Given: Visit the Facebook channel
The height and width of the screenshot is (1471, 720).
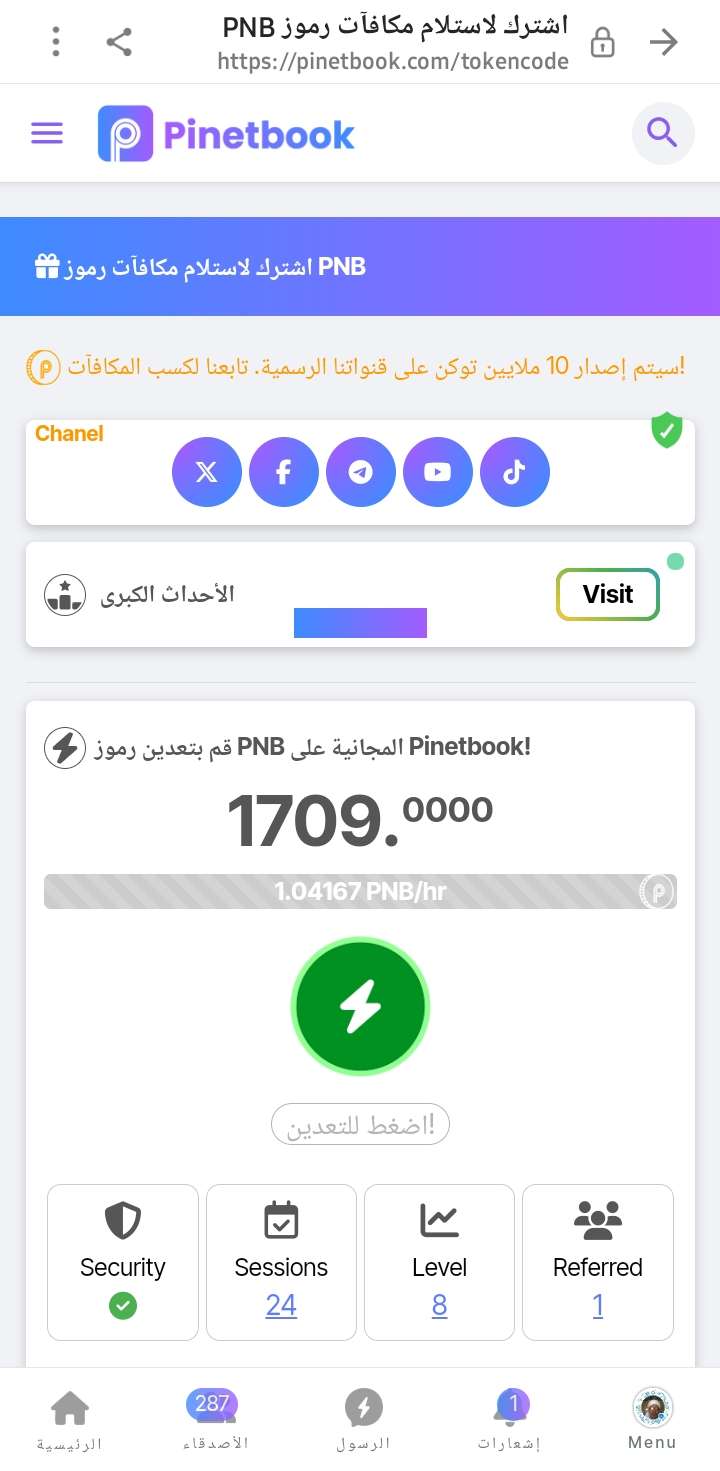Looking at the screenshot, I should click(283, 472).
